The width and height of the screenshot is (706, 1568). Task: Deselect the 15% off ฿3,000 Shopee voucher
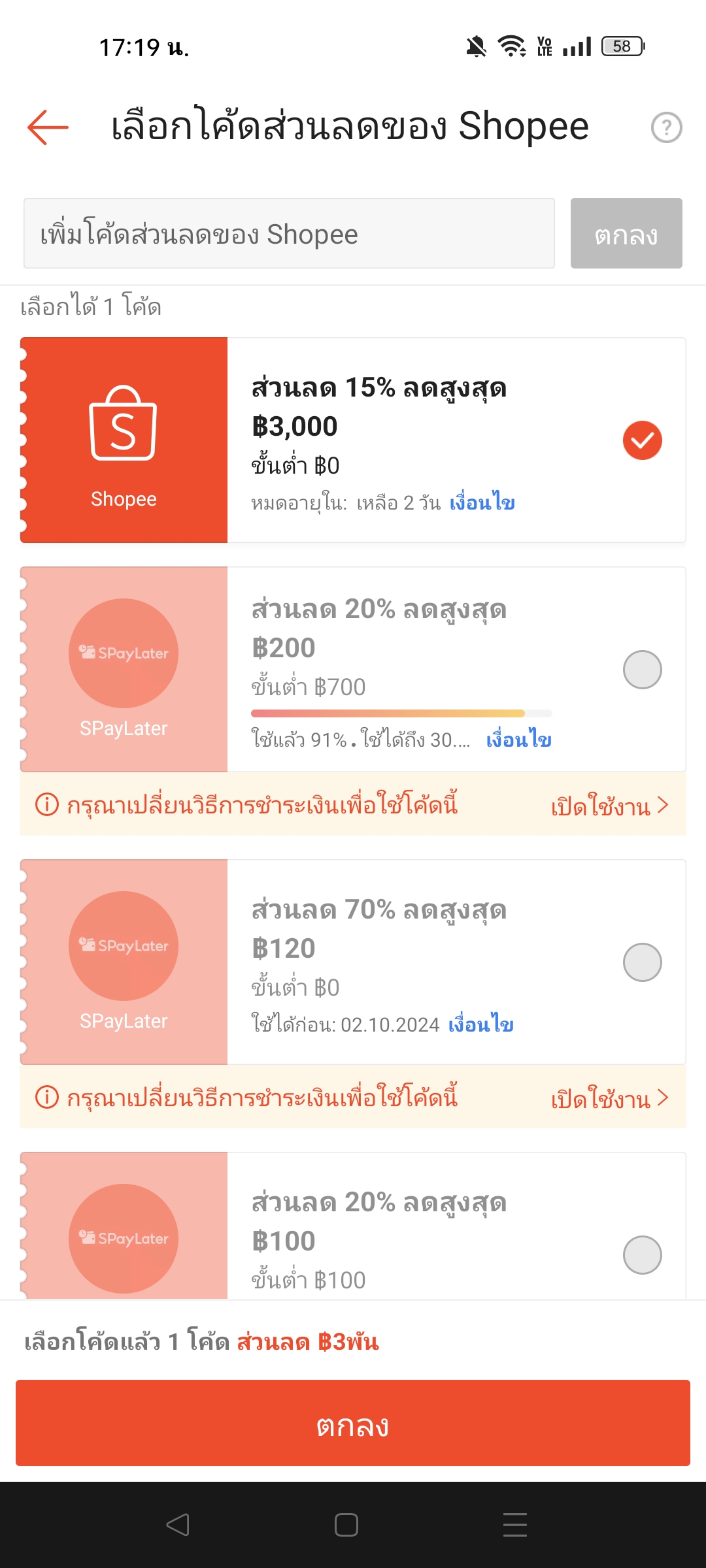tap(642, 440)
